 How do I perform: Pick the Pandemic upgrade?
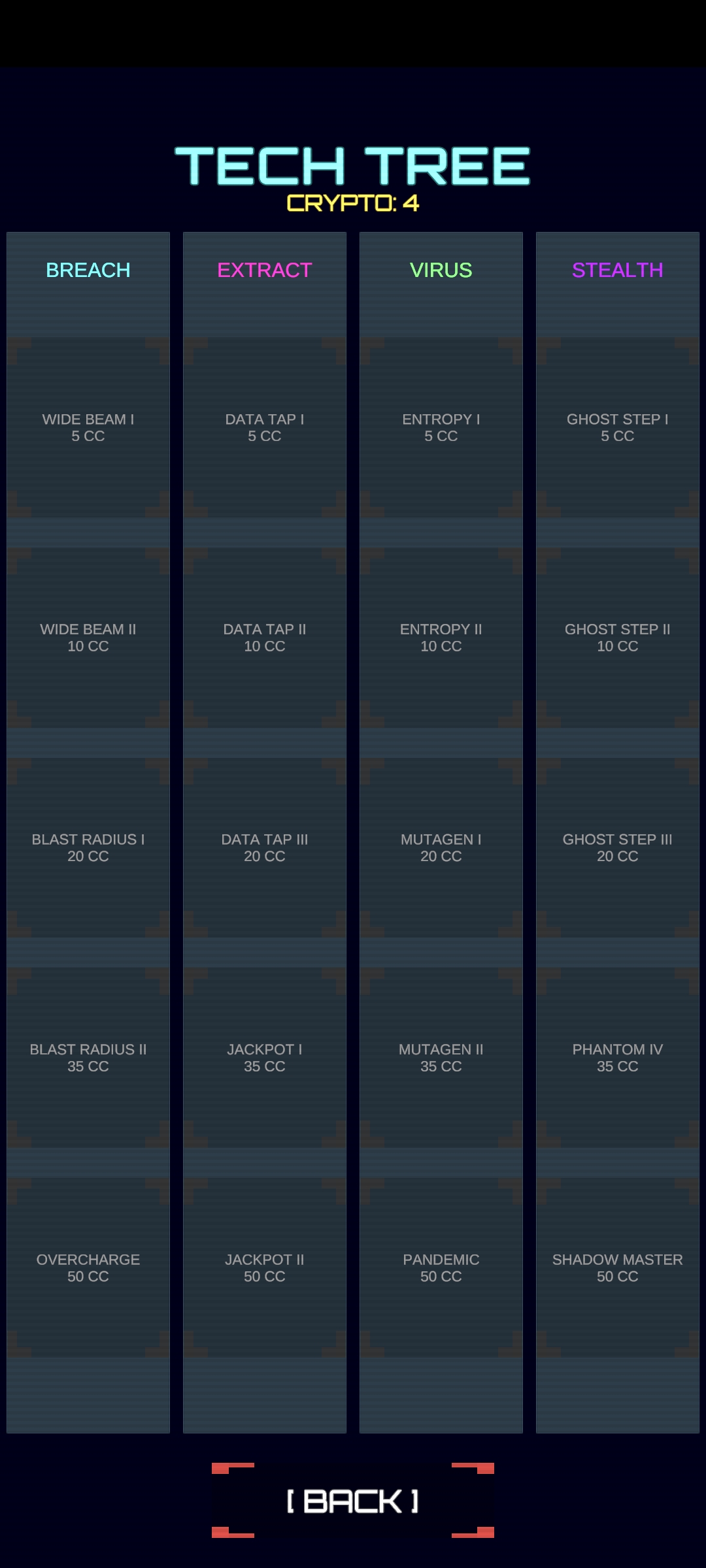point(441,1267)
